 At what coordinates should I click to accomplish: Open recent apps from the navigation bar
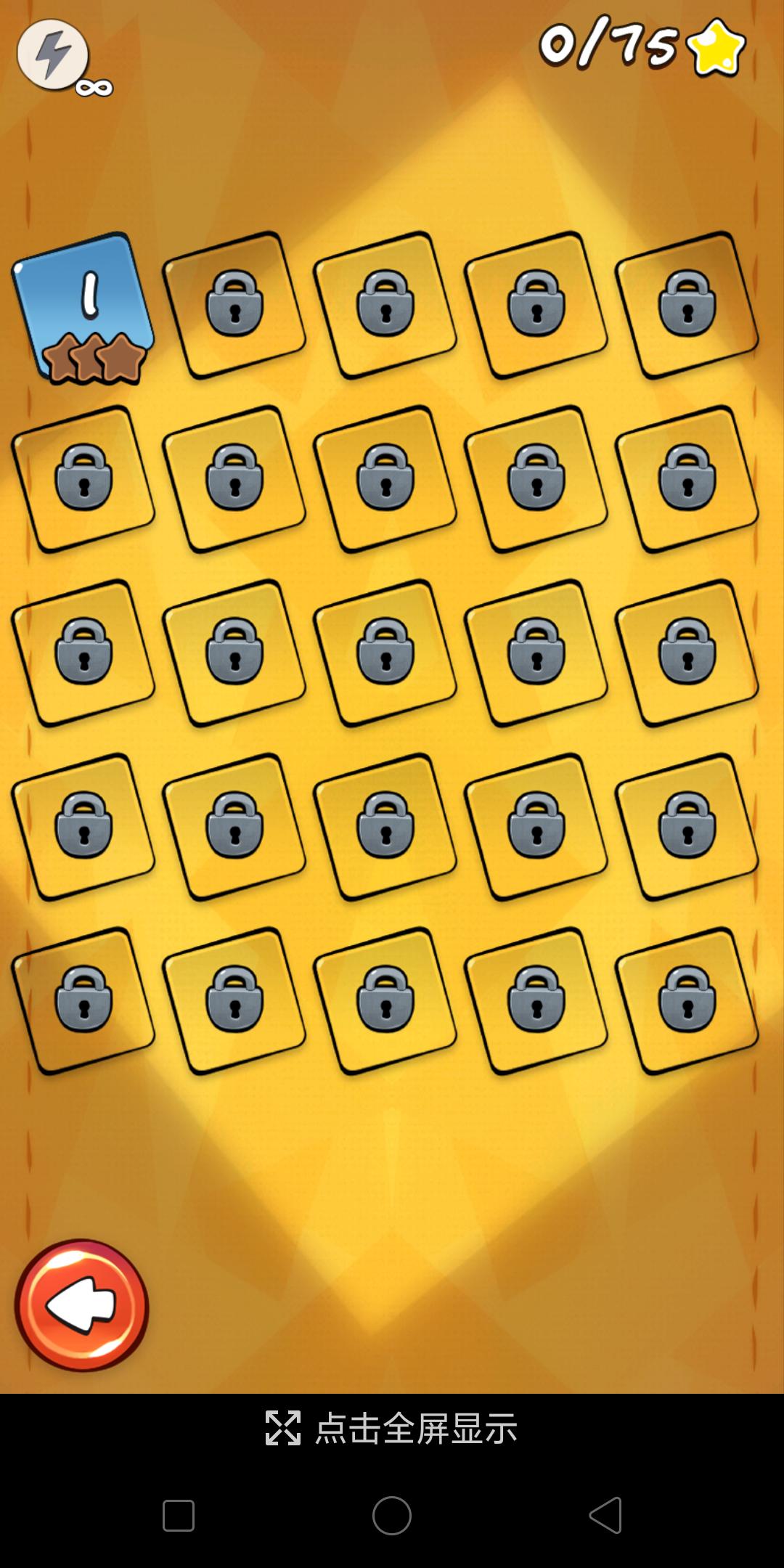click(x=179, y=1516)
